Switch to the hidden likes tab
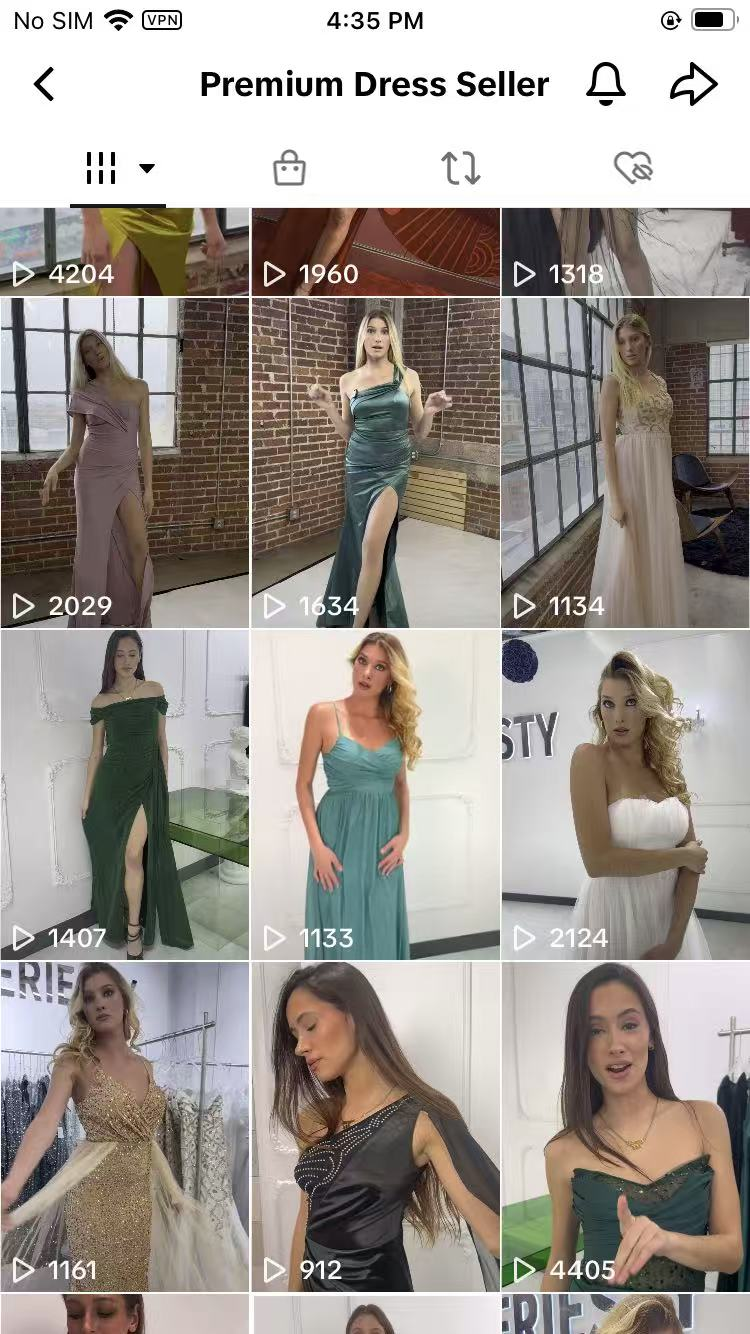 click(633, 168)
